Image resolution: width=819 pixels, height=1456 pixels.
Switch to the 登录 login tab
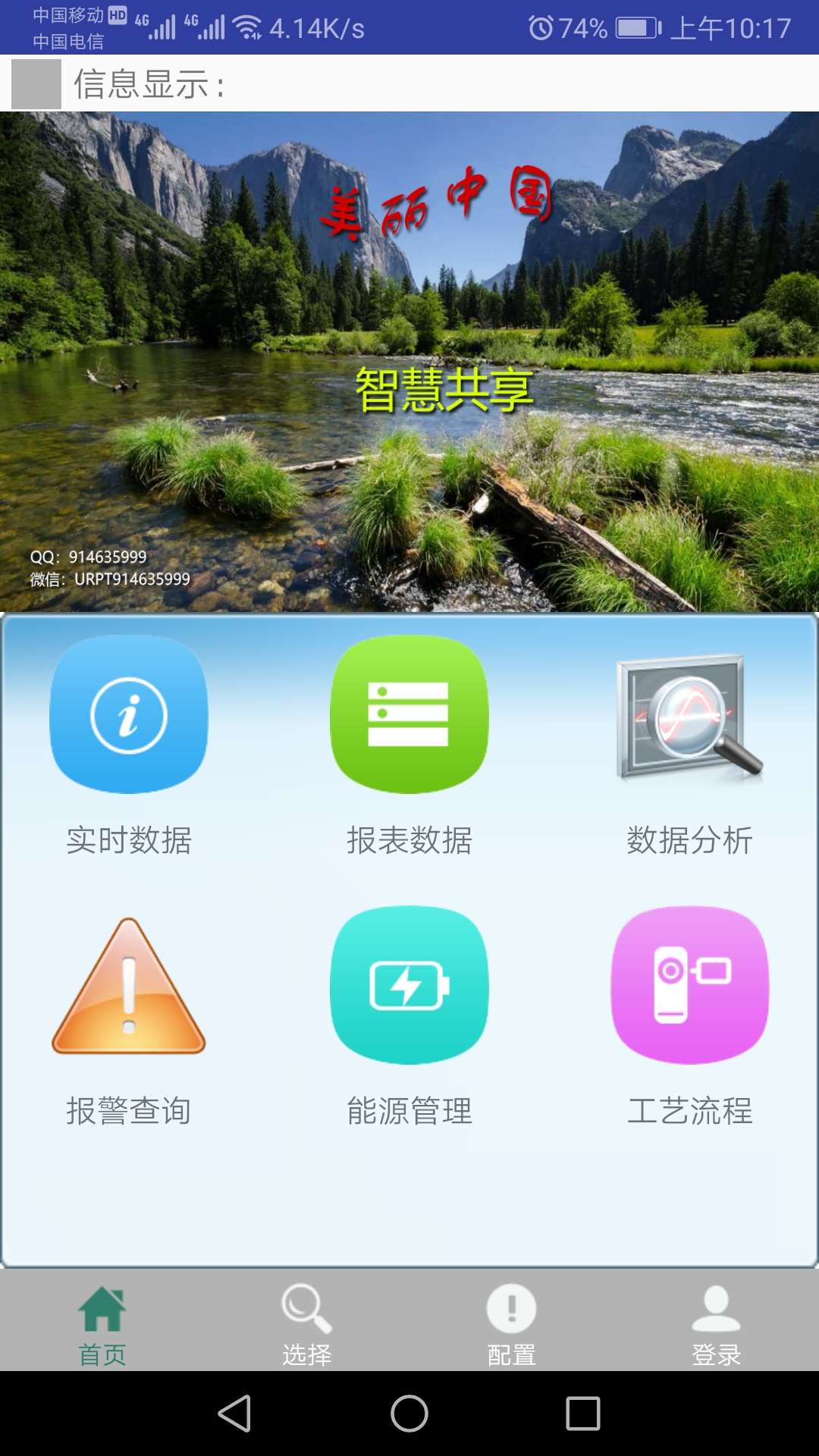(x=716, y=1323)
